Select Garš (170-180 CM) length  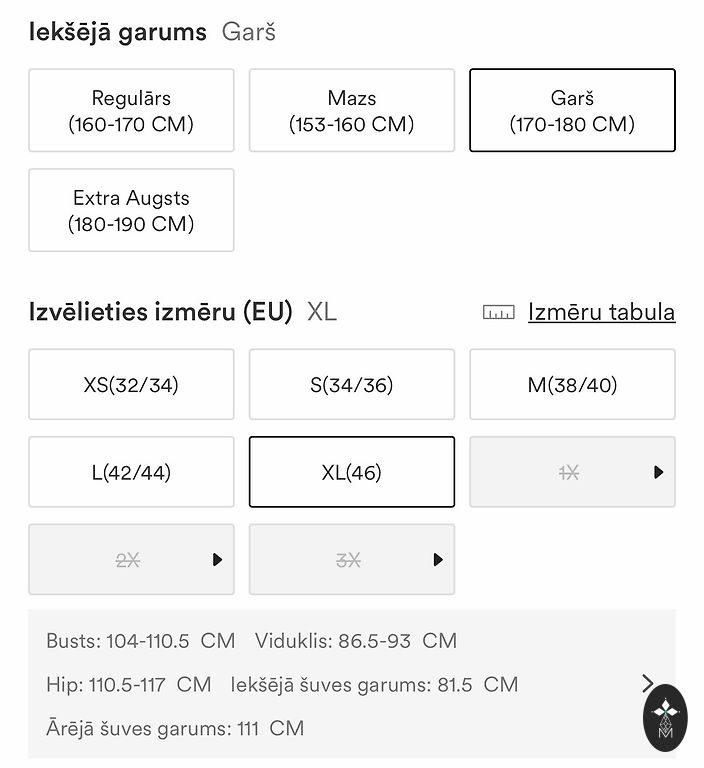[x=572, y=110]
